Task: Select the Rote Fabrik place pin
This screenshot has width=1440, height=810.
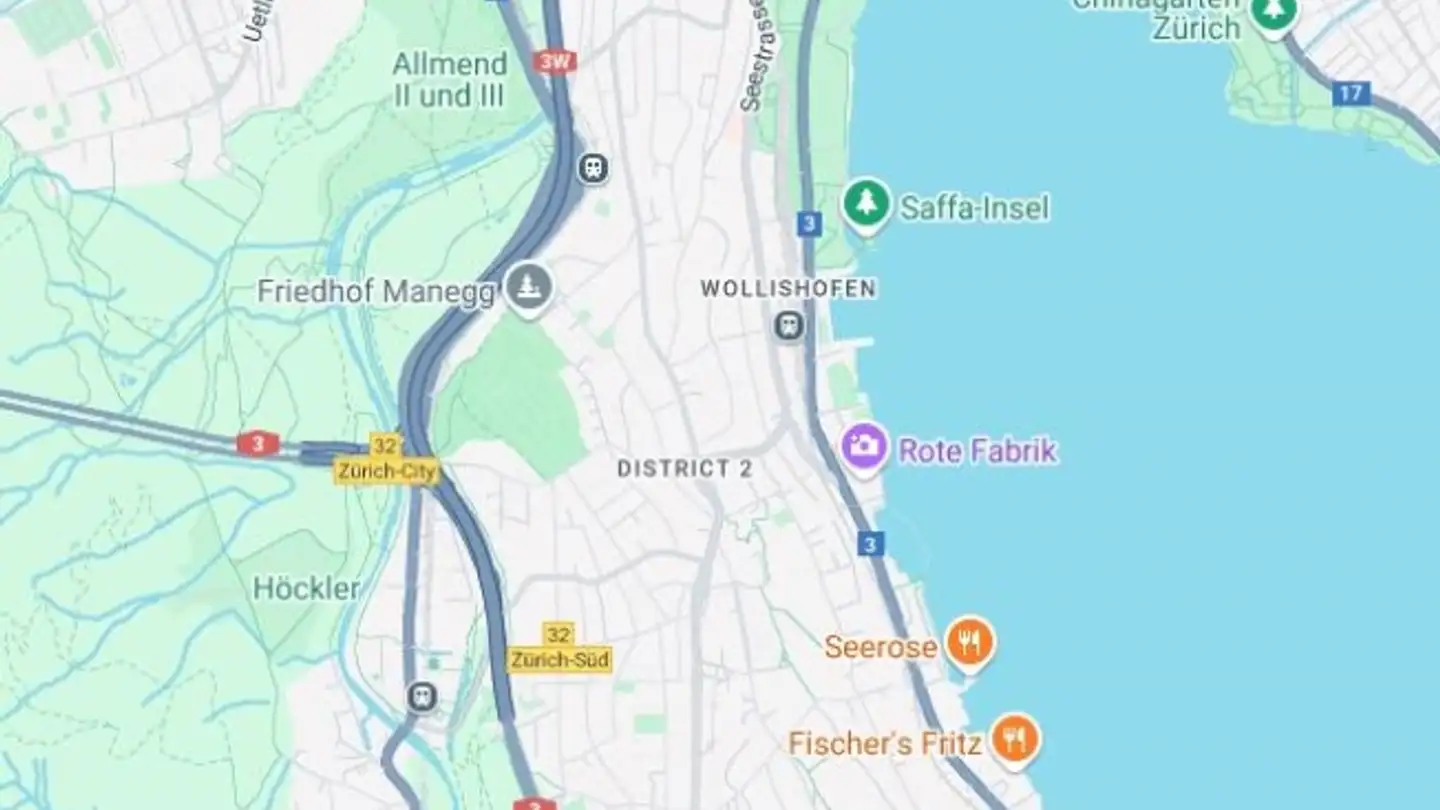Action: pos(864,447)
